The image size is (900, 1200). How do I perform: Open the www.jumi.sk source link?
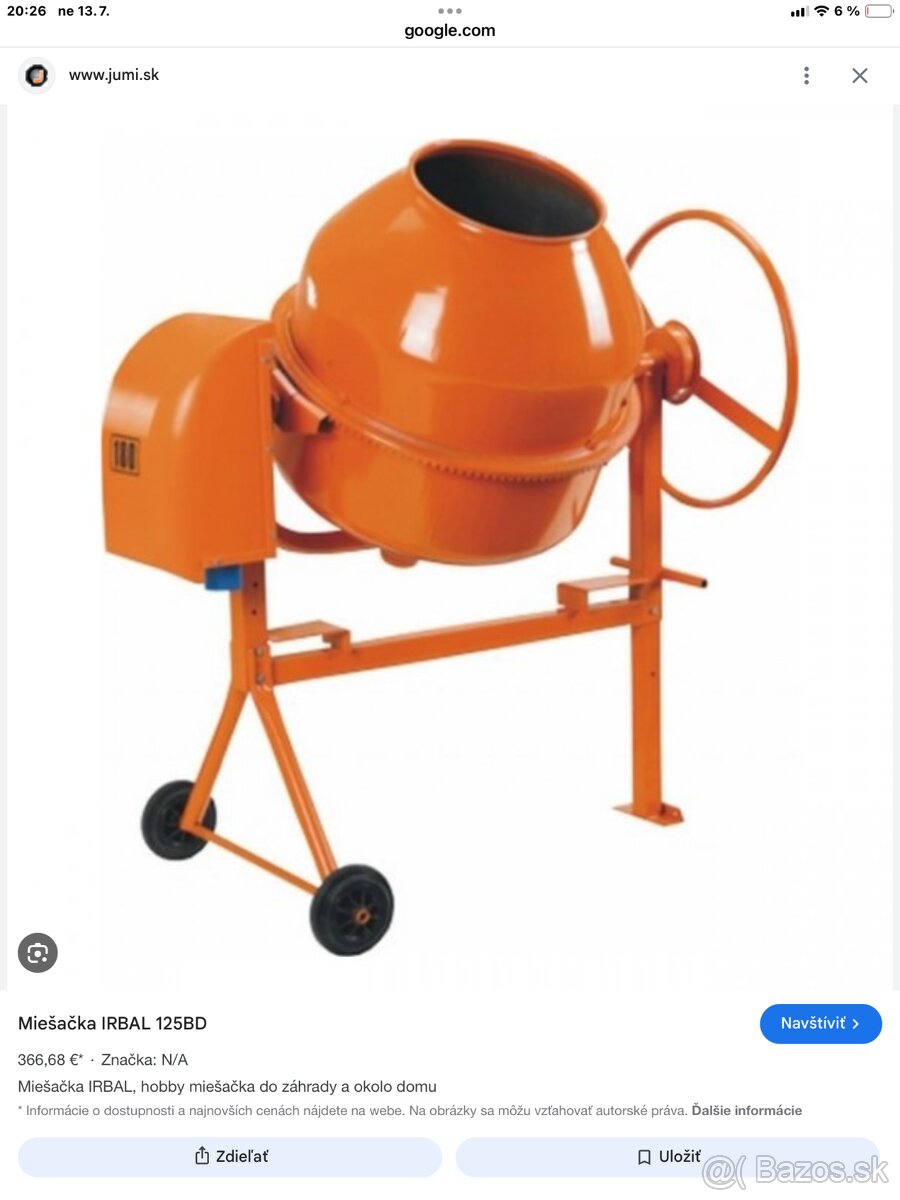114,75
